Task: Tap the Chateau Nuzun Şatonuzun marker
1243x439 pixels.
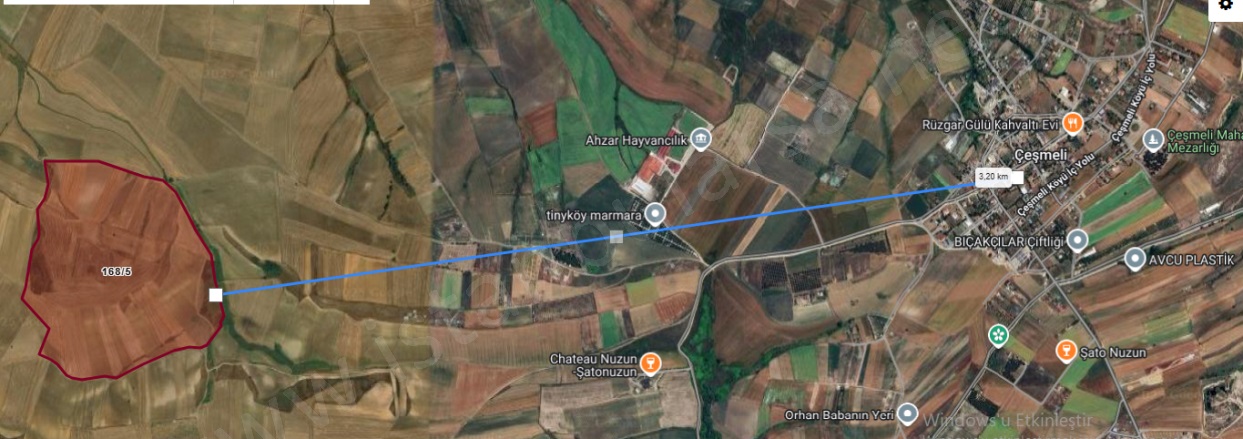Action: click(651, 361)
